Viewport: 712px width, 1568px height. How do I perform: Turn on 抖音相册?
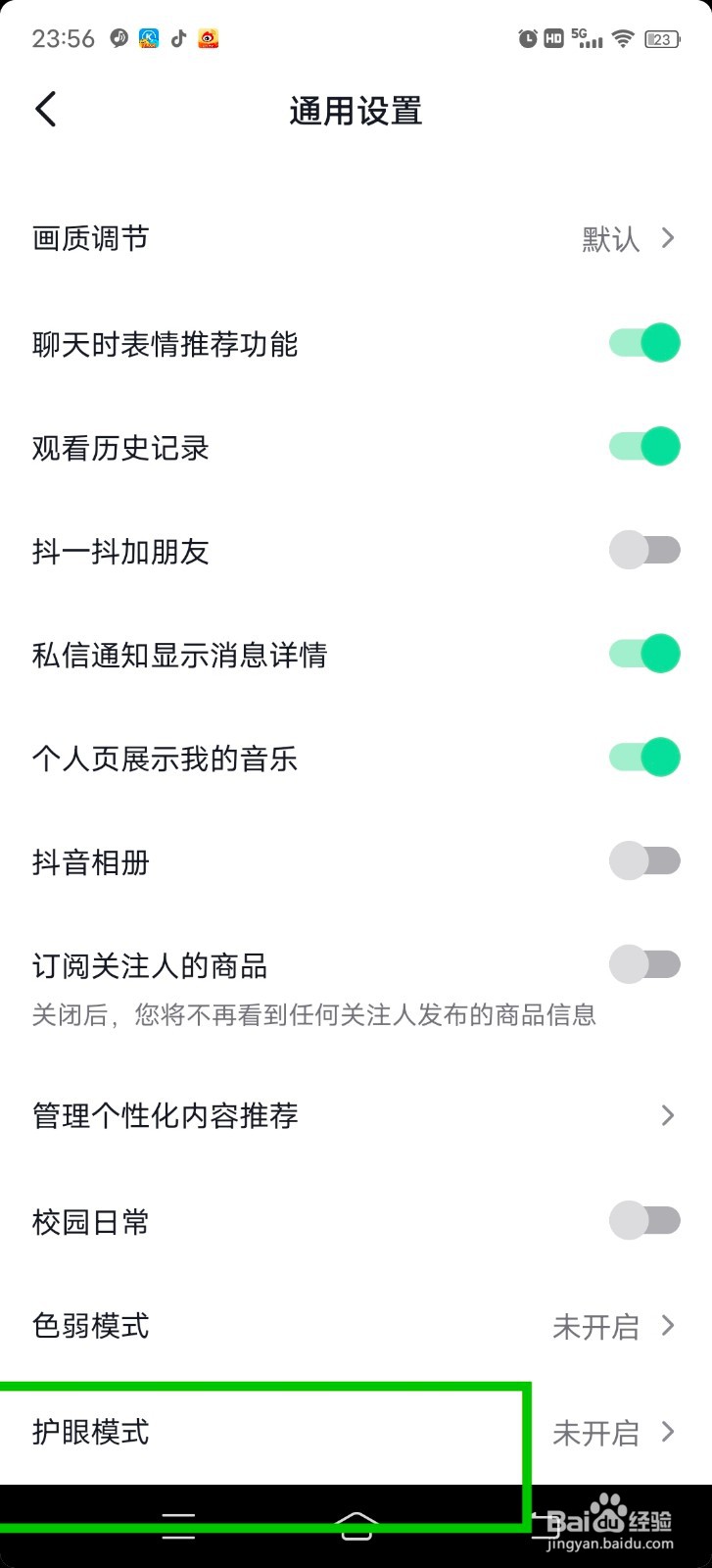[x=644, y=861]
